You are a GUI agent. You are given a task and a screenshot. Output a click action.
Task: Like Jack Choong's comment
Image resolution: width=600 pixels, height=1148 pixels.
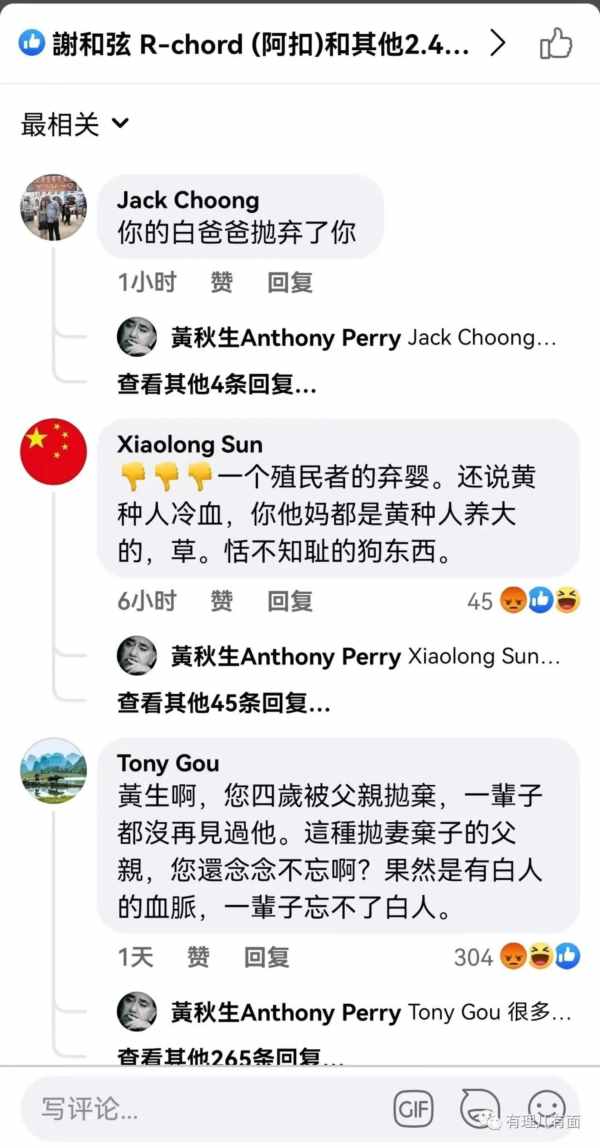[x=221, y=283]
